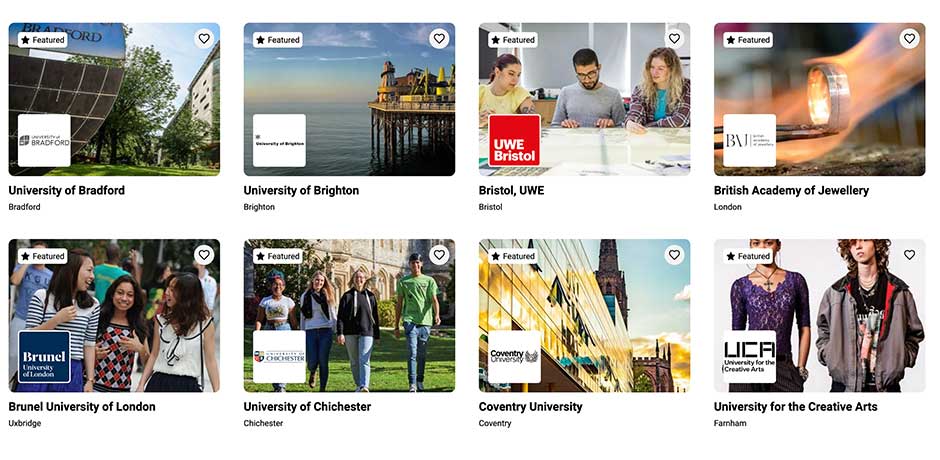Favourite University of Bradford with the heart icon
Viewport: 940px width, 460px height.
click(x=204, y=39)
